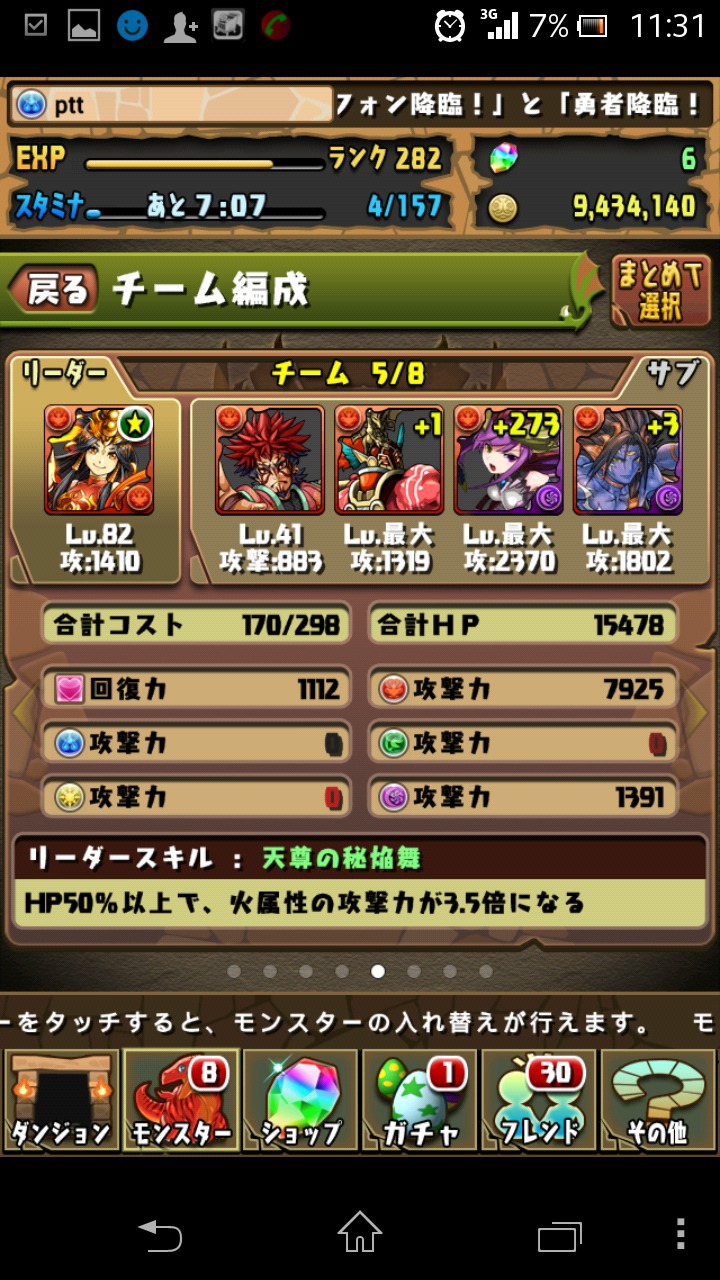Open the ガチャ gacha tab
This screenshot has width=720, height=1280.
pos(420,1100)
